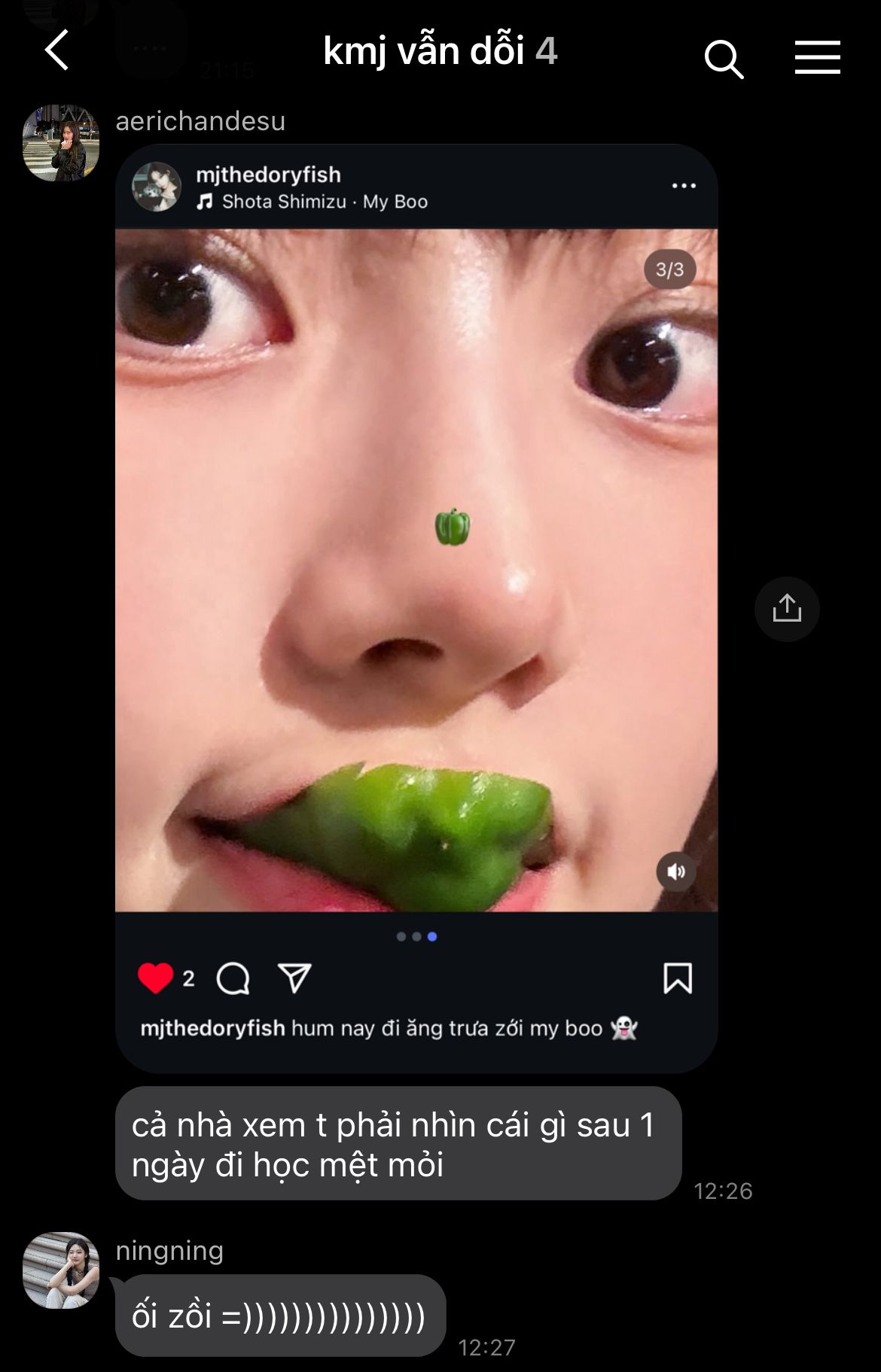View aerichandesu's profile picture
This screenshot has width=881, height=1372.
(61, 143)
